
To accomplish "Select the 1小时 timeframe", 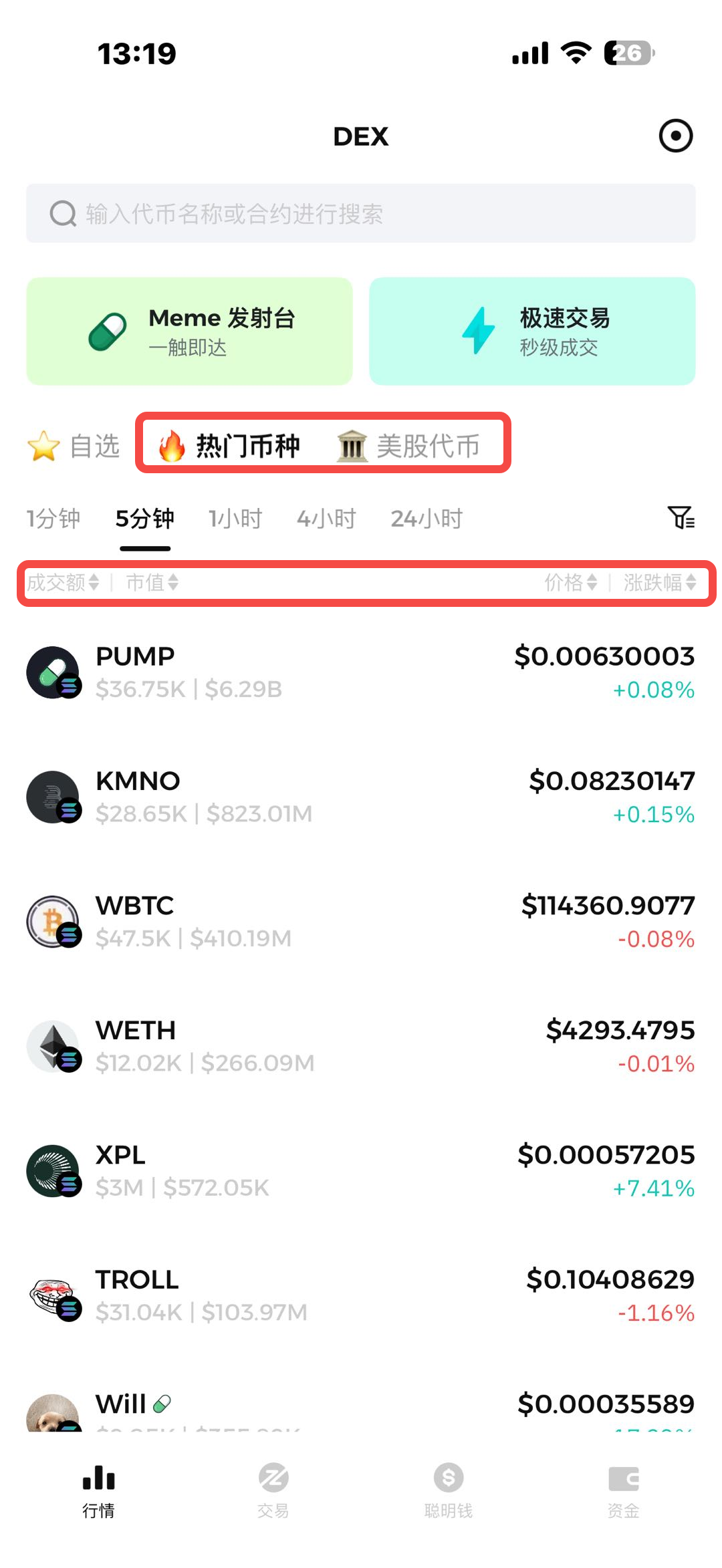I will [x=235, y=519].
